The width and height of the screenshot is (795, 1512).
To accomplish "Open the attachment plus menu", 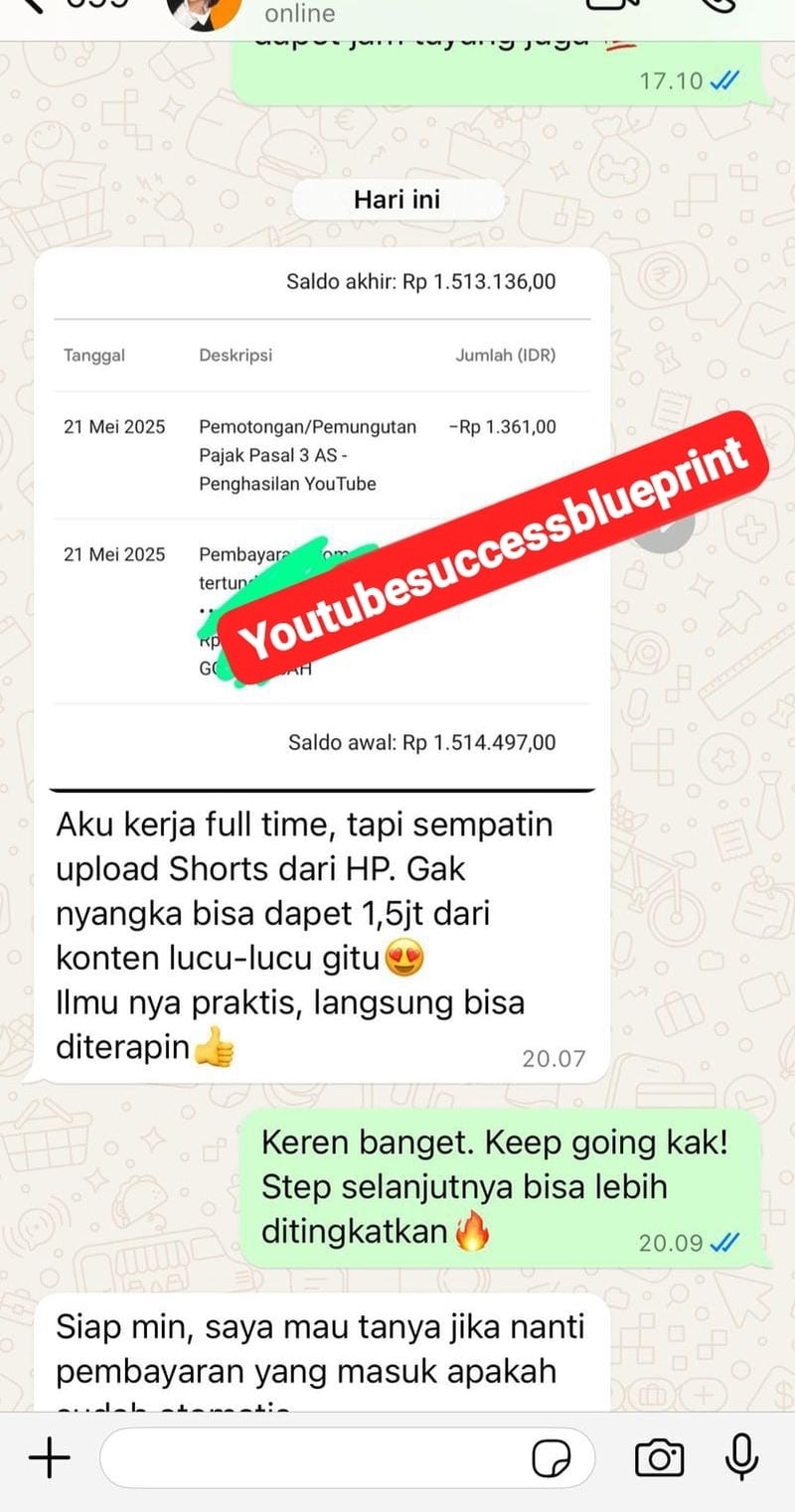I will [x=49, y=1458].
